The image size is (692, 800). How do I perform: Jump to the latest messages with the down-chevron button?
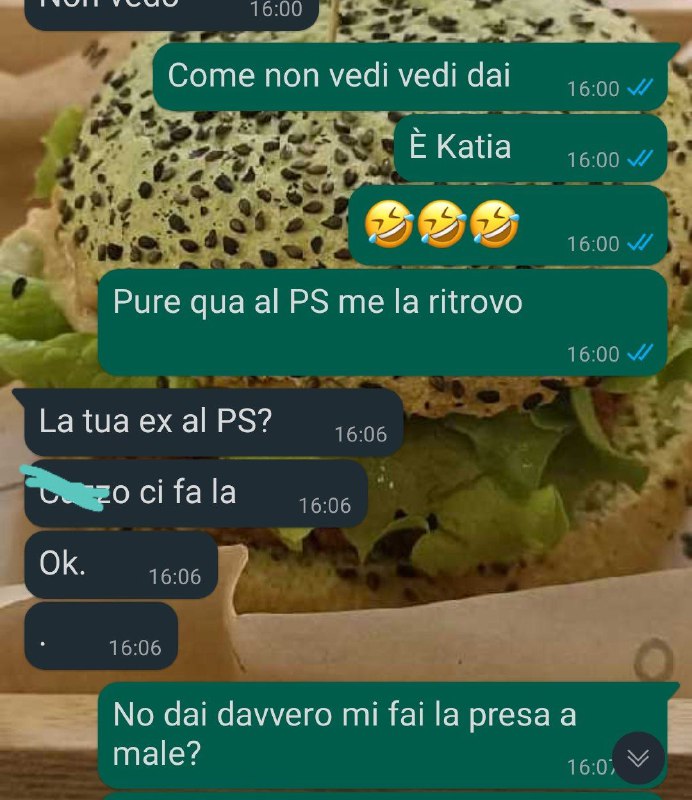pyautogui.click(x=638, y=758)
